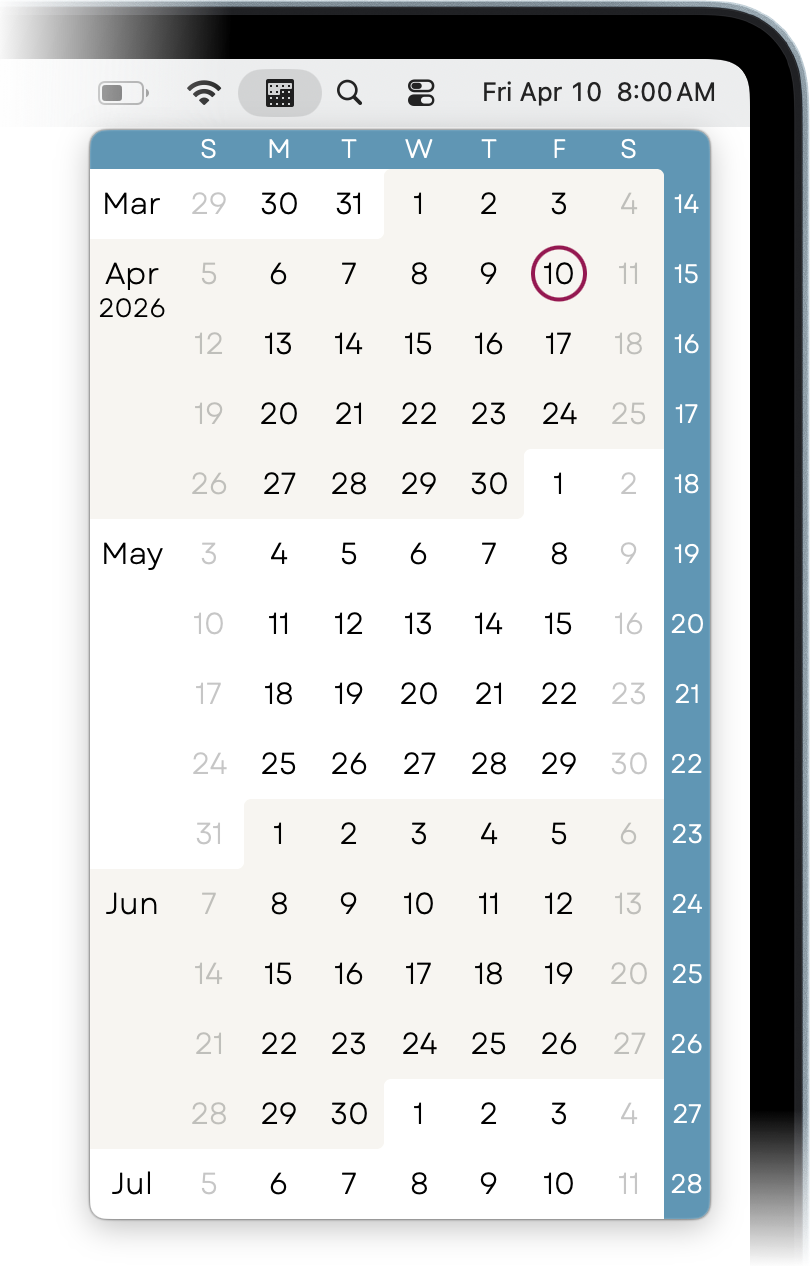Click the Apr 2026 month label
This screenshot has height=1266, width=810.
132,290
